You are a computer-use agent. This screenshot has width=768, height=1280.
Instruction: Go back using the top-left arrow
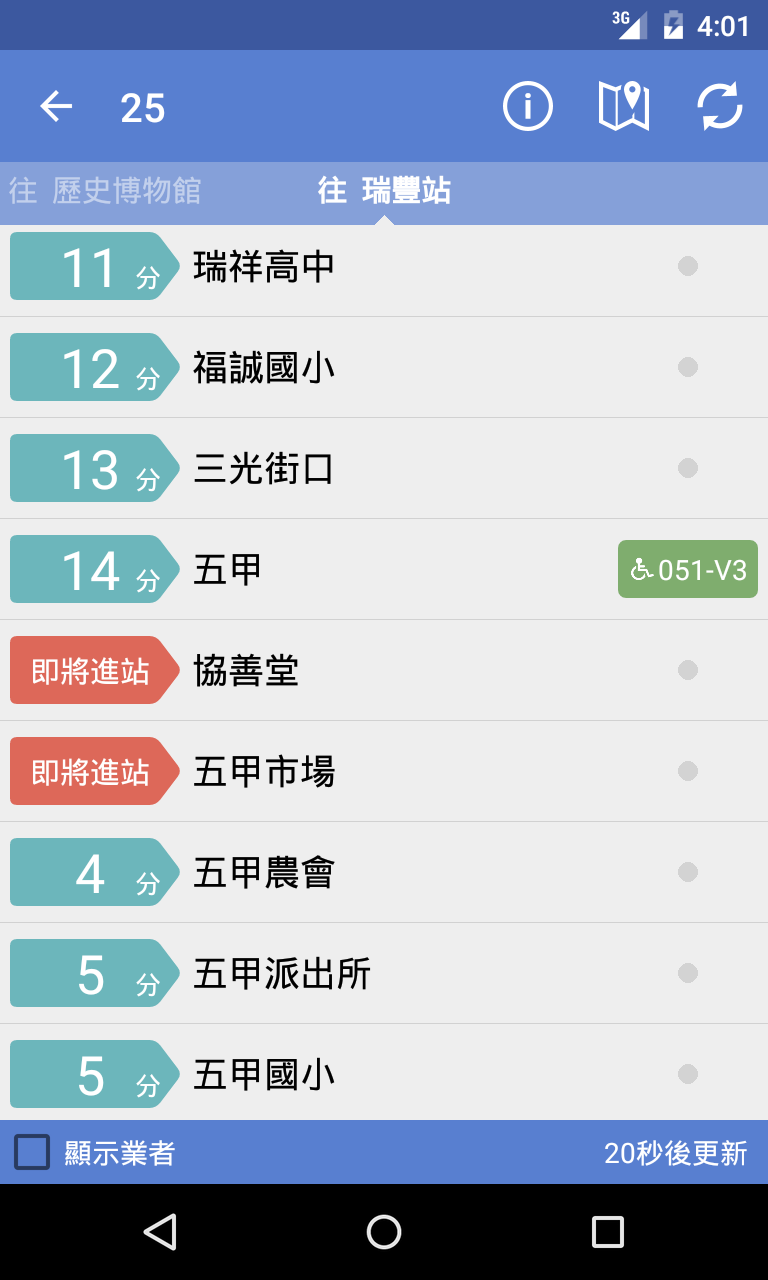tap(56, 106)
